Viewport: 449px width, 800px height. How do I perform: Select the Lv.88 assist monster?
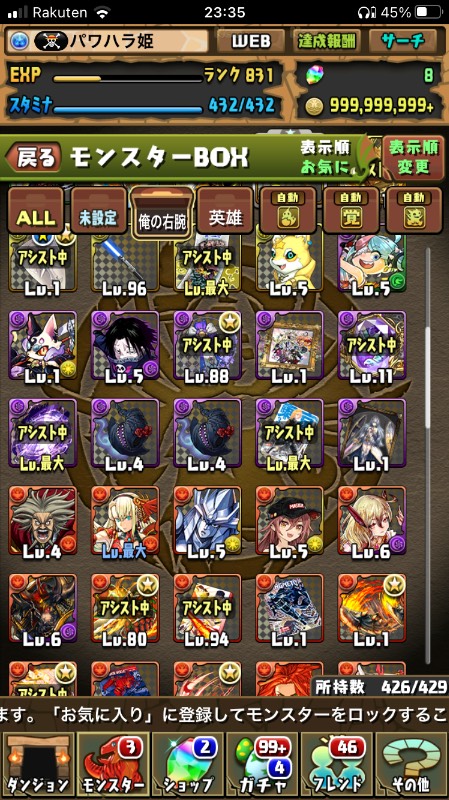point(207,346)
